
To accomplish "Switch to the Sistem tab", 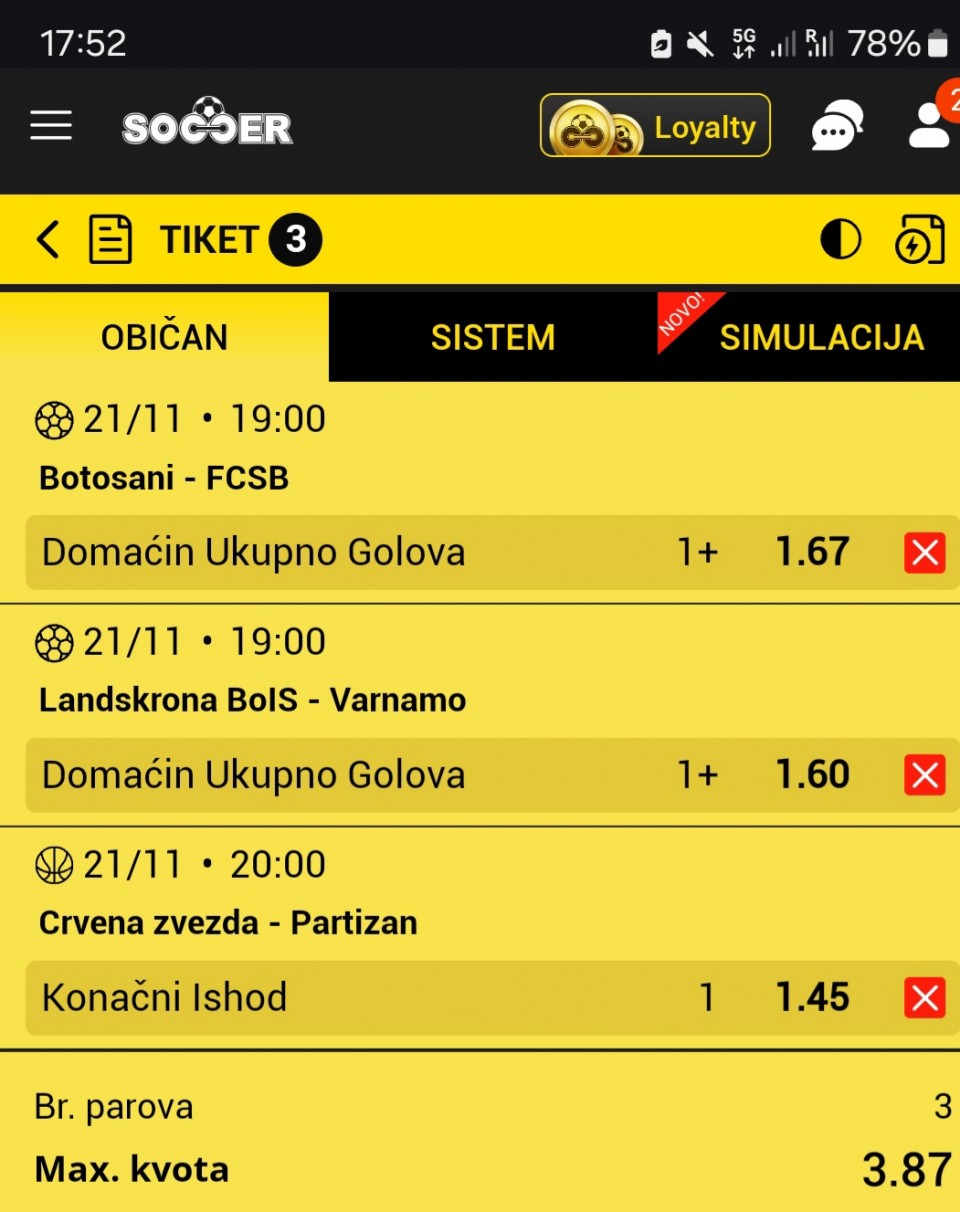I will click(492, 337).
